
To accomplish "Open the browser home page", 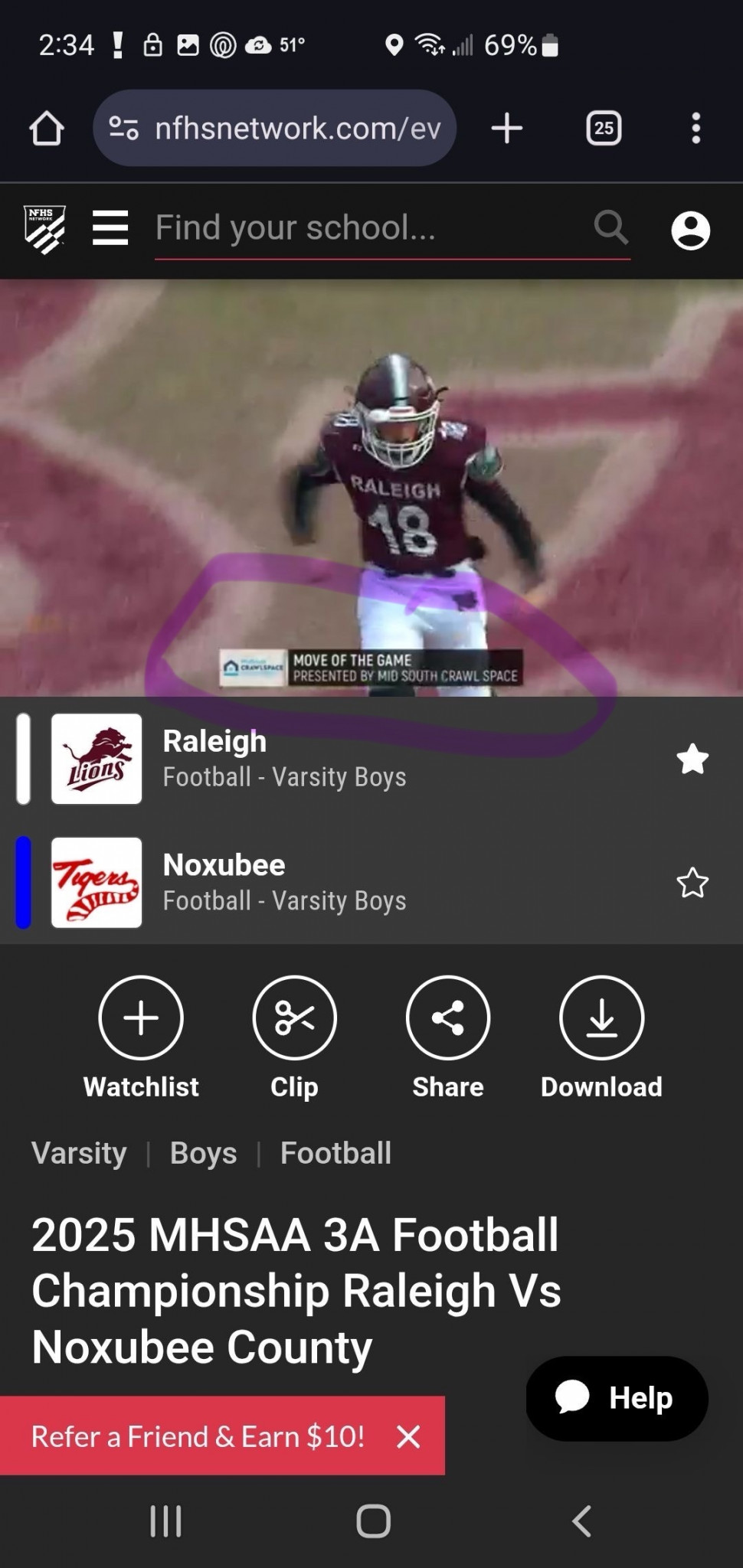I will [47, 129].
